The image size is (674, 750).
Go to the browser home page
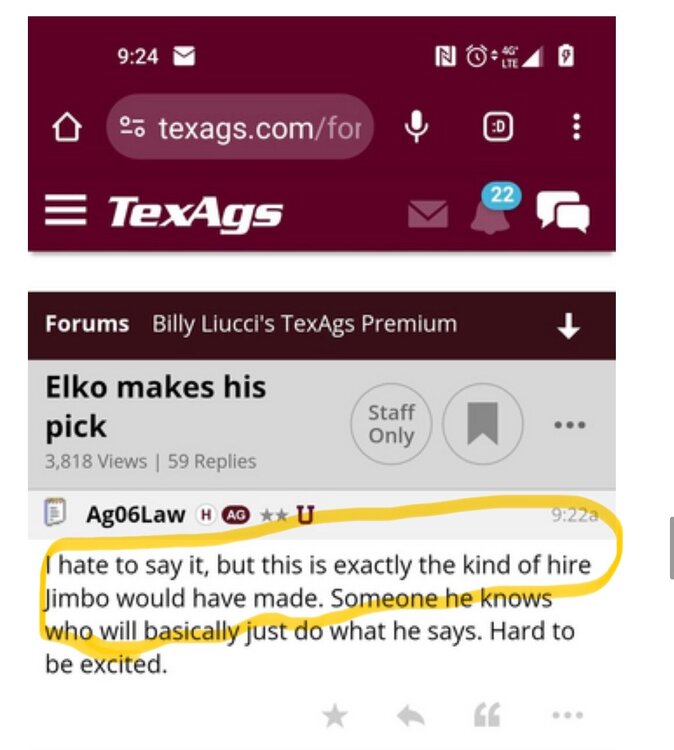tap(66, 128)
